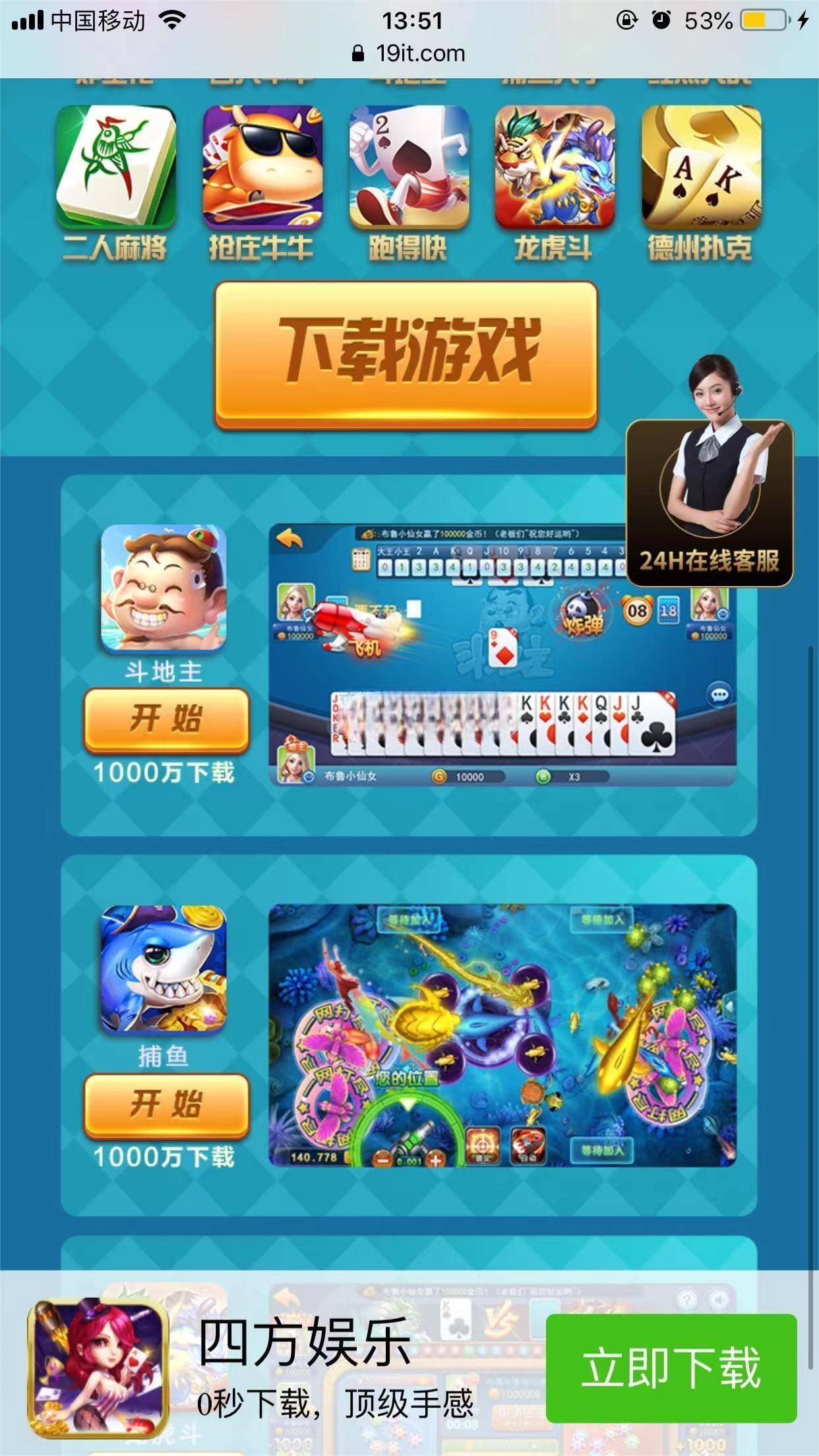Open the 四方娱乐 app icon in banner

tap(98, 1368)
